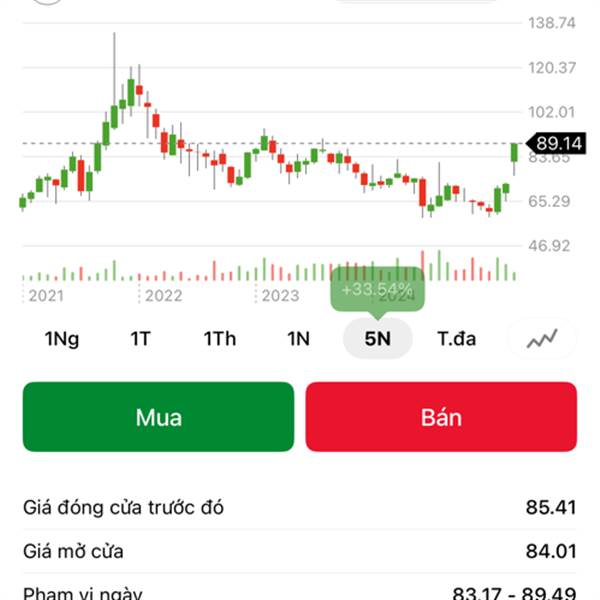The height and width of the screenshot is (600, 600).
Task: Show the 1Th chart period
Action: click(x=219, y=339)
